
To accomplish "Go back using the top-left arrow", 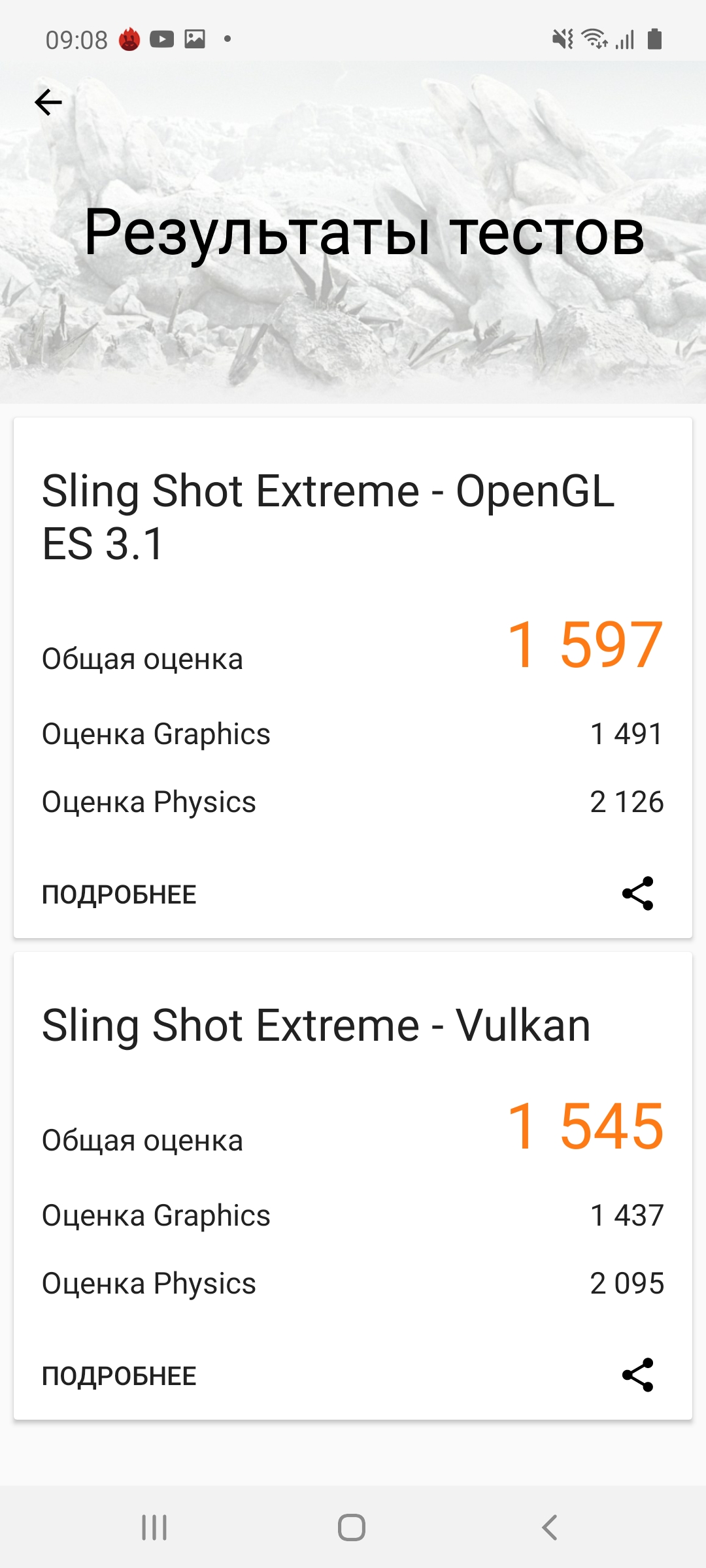I will pyautogui.click(x=48, y=103).
